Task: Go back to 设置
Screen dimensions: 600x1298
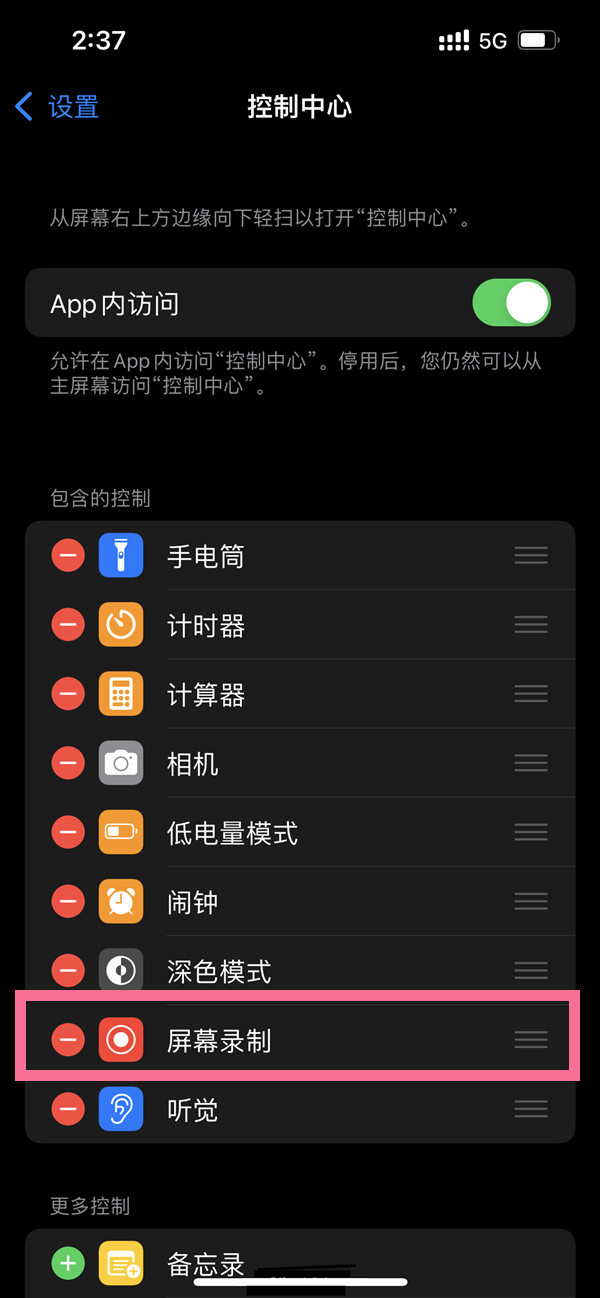Action: click(x=58, y=106)
